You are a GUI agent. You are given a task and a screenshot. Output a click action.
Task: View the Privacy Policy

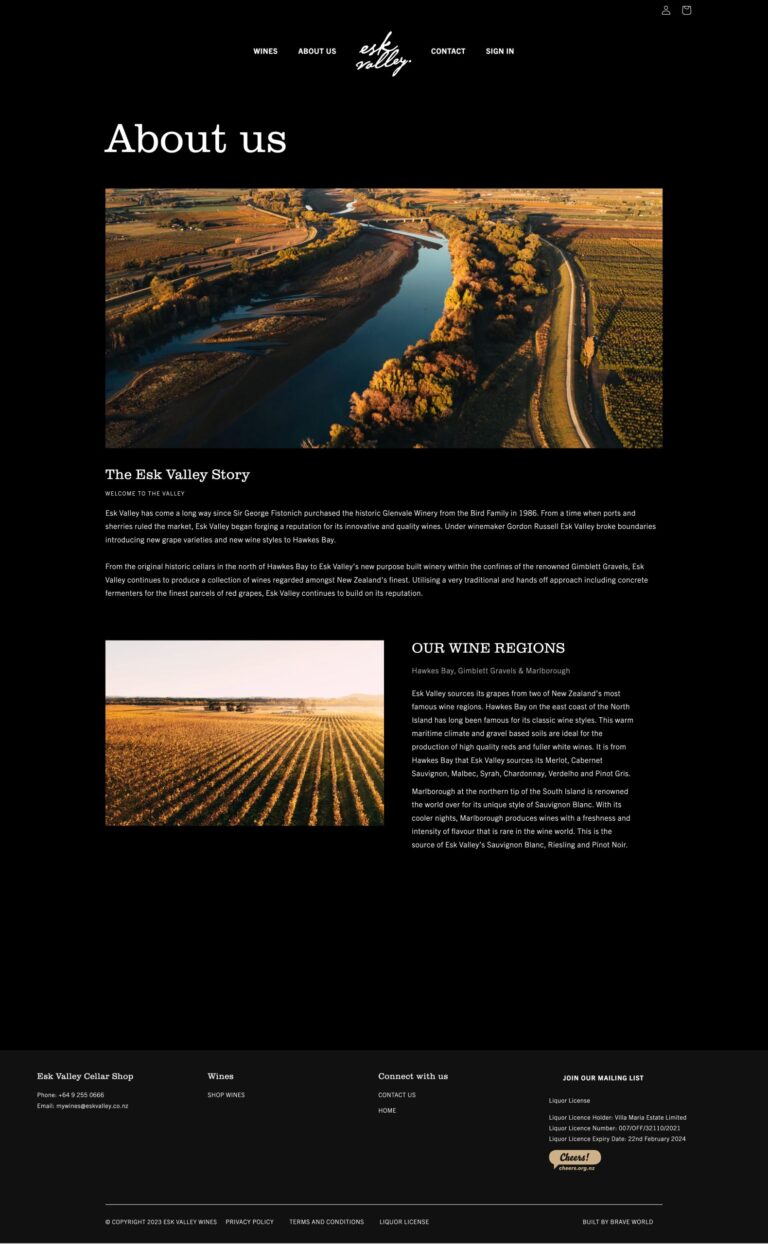point(249,1222)
